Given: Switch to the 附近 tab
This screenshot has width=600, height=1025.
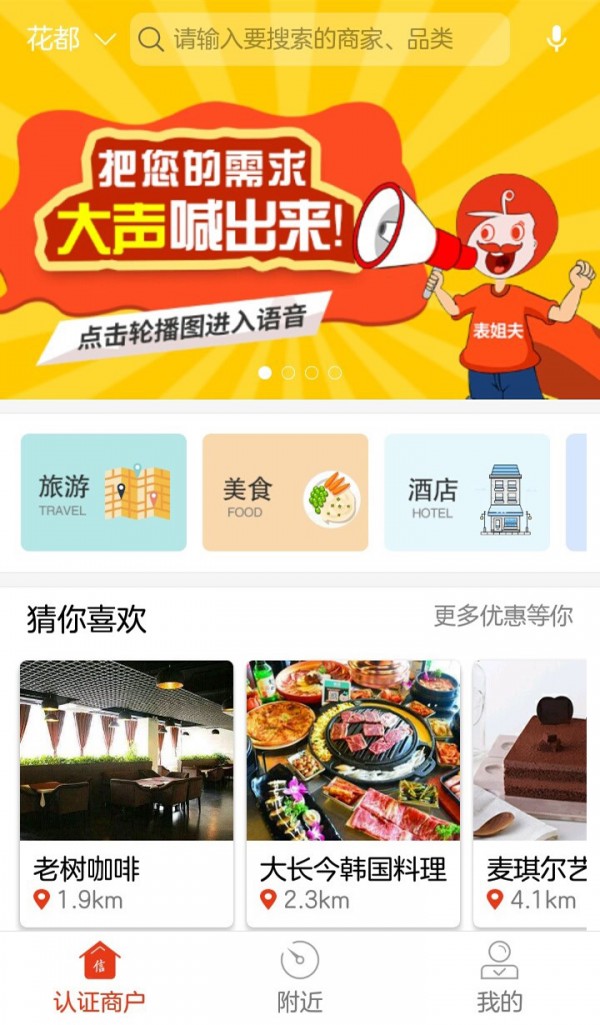Looking at the screenshot, I should coord(300,977).
